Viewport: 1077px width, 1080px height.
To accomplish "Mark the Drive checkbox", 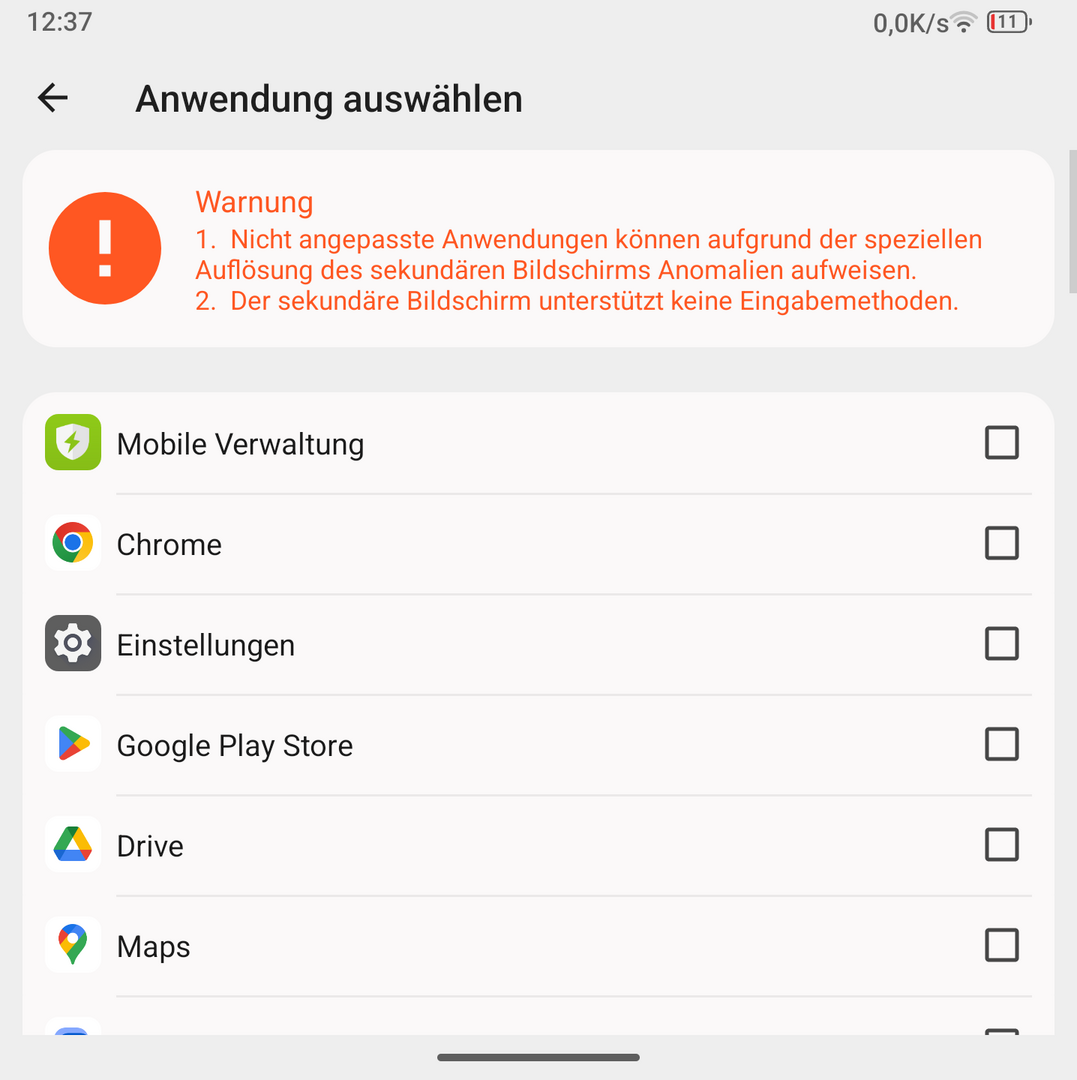I will point(1001,845).
